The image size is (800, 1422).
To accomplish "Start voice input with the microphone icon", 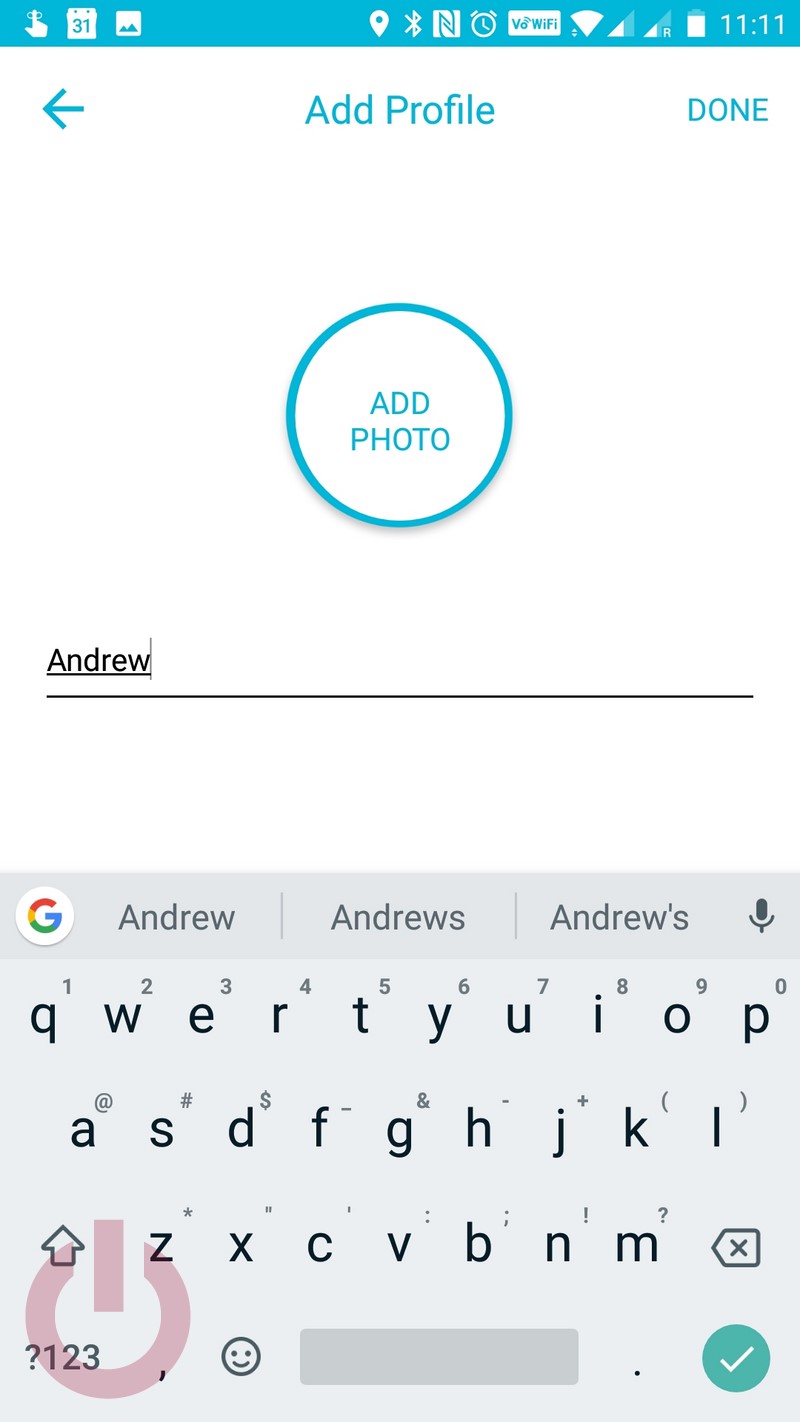I will tap(761, 916).
